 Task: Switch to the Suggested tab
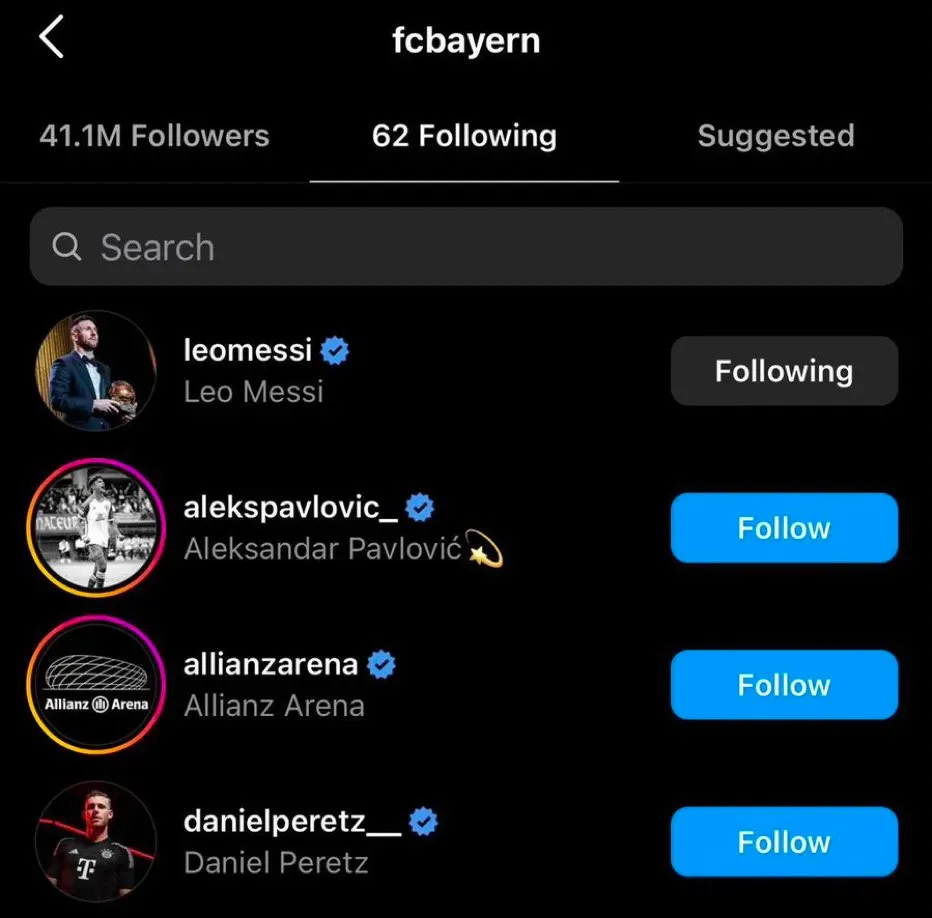pyautogui.click(x=775, y=136)
